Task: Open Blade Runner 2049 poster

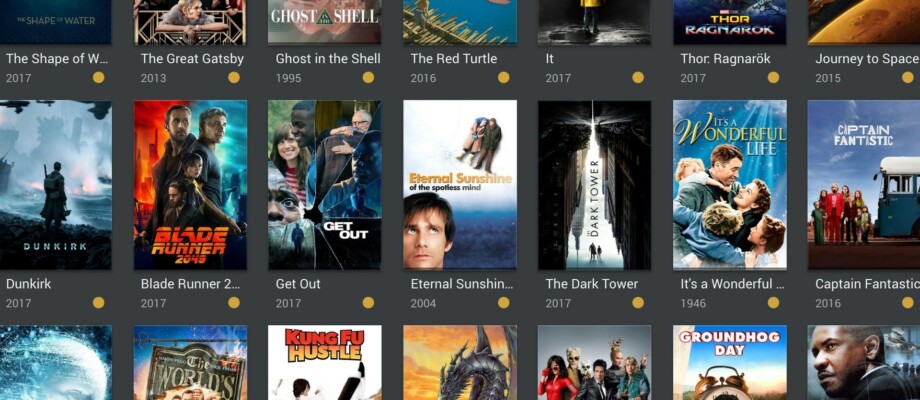Action: coord(190,185)
